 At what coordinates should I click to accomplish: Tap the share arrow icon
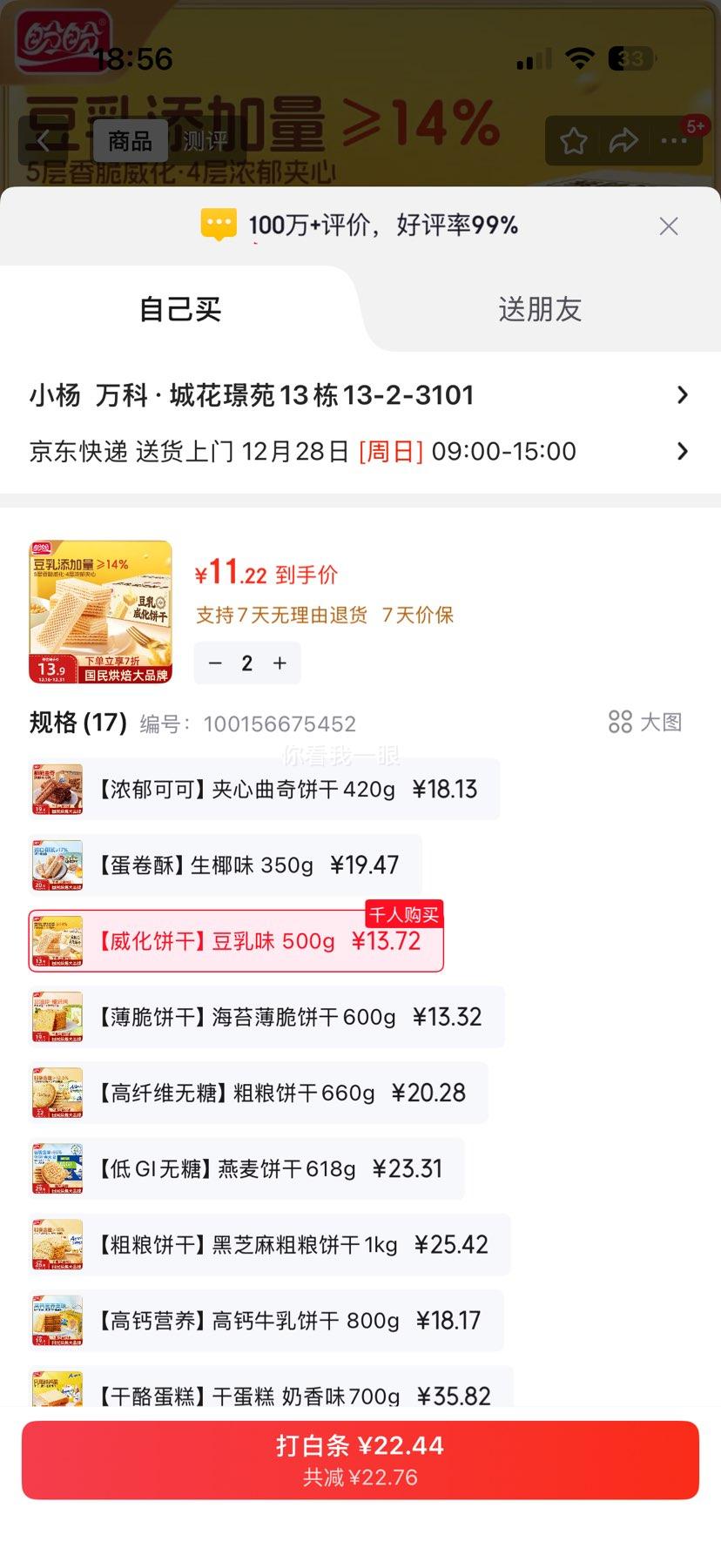click(624, 139)
